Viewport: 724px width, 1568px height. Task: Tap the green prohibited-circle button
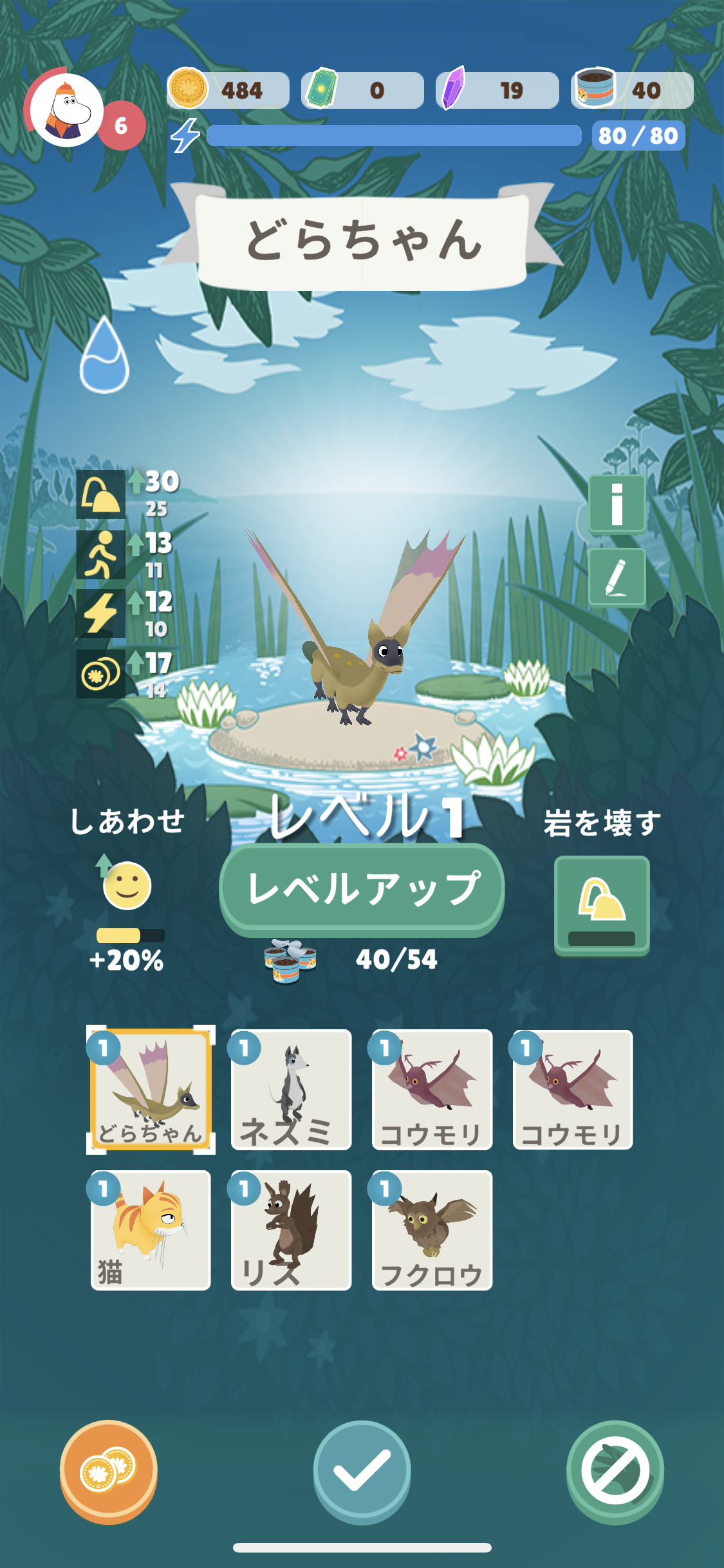pyautogui.click(x=615, y=1472)
